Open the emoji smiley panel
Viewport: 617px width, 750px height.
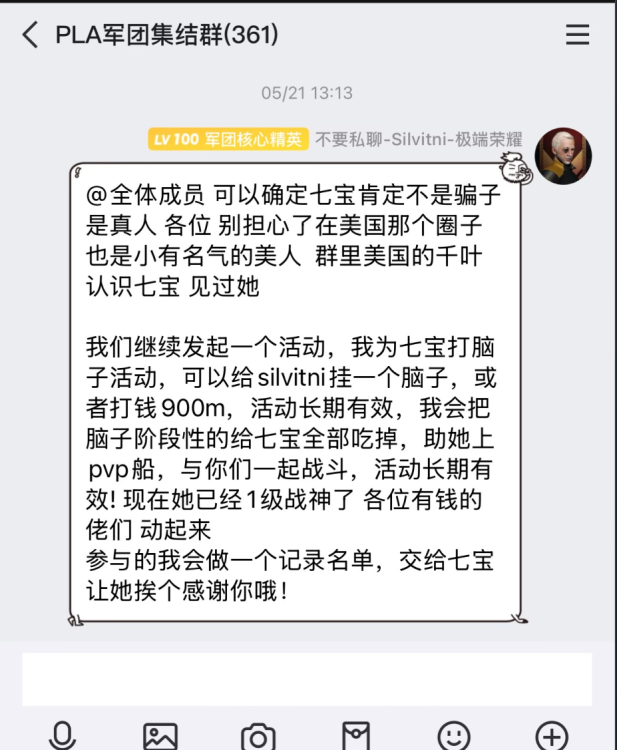tap(454, 737)
